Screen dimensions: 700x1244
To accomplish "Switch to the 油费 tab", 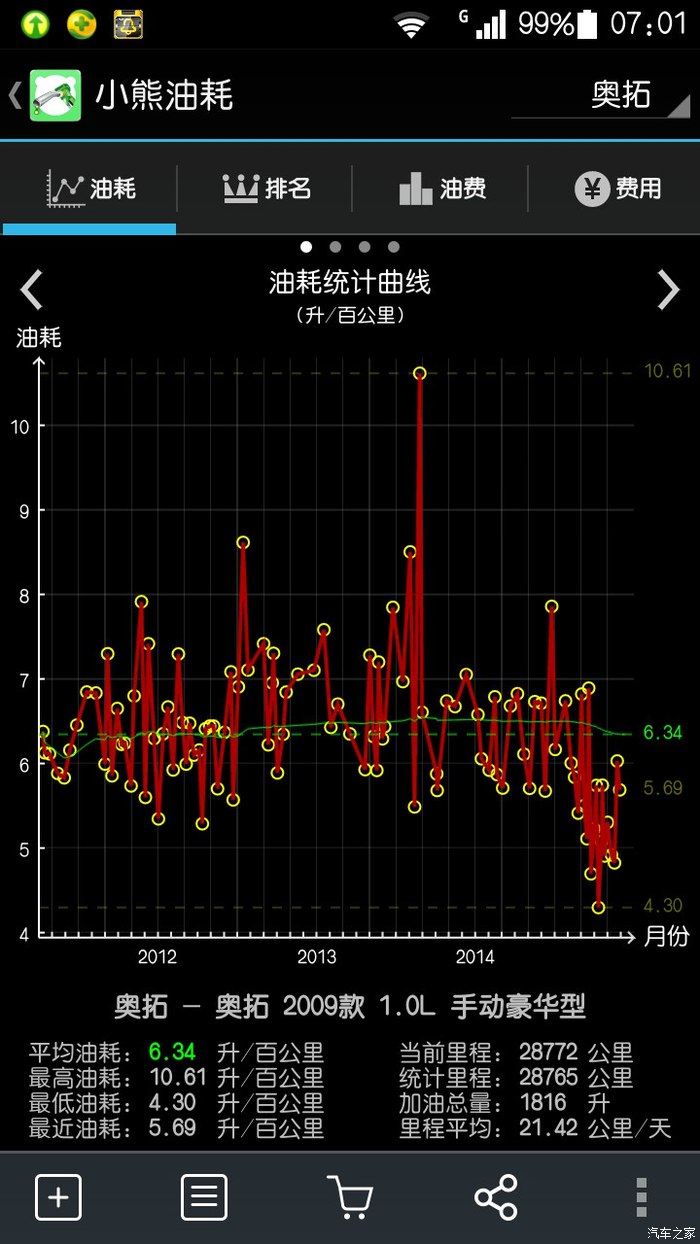I will click(441, 188).
